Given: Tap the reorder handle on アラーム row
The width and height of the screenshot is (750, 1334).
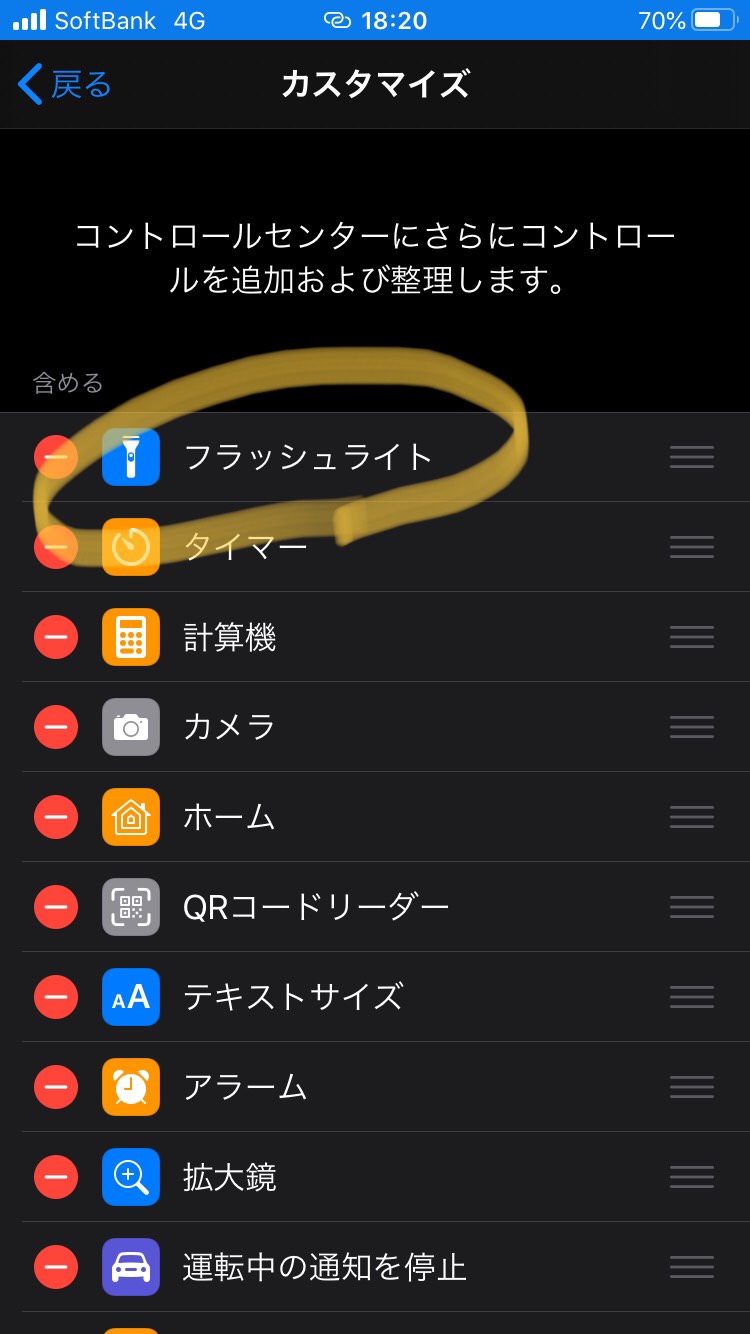Looking at the screenshot, I should [x=692, y=1087].
